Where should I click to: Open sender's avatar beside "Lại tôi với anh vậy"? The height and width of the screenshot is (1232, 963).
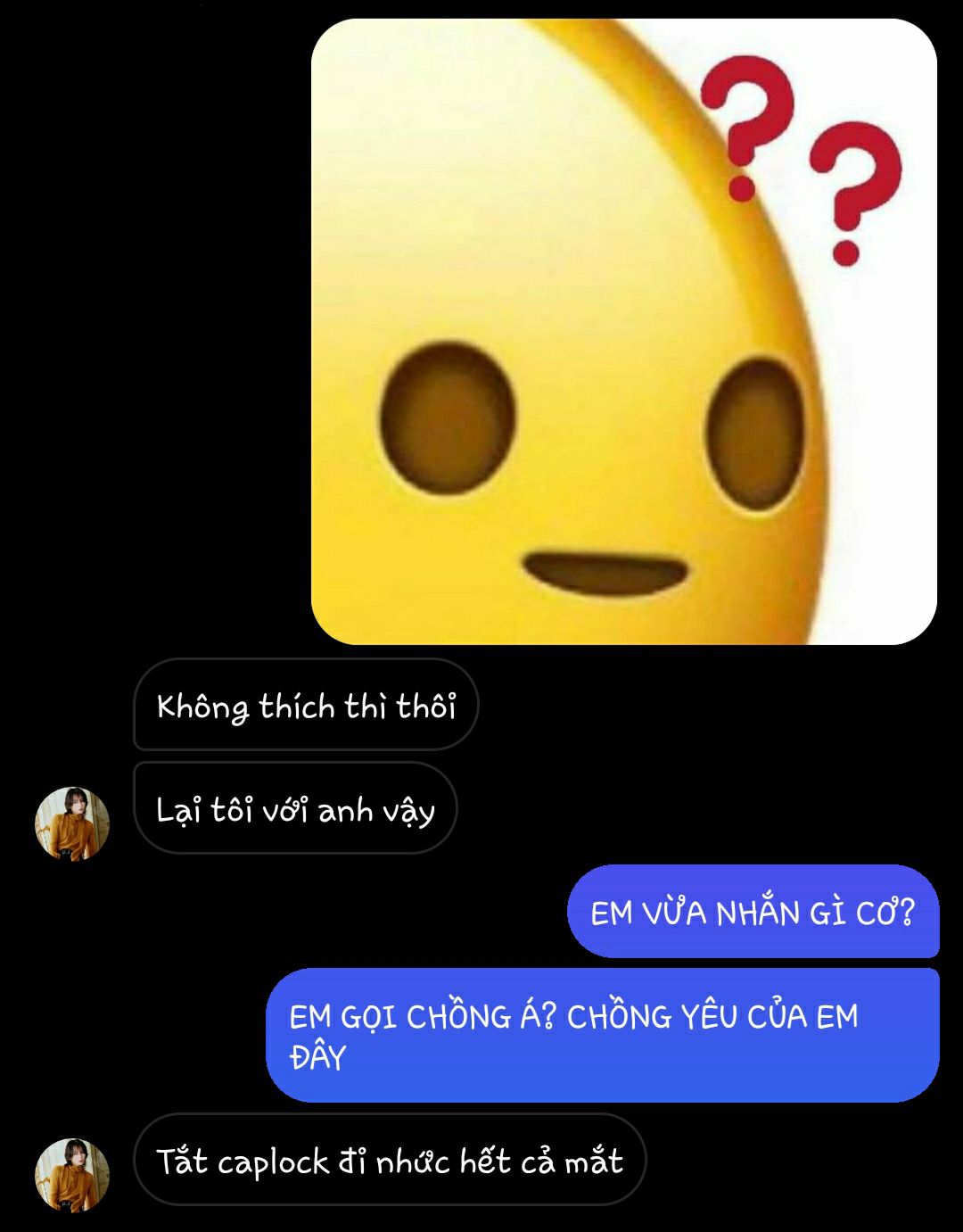[71, 823]
